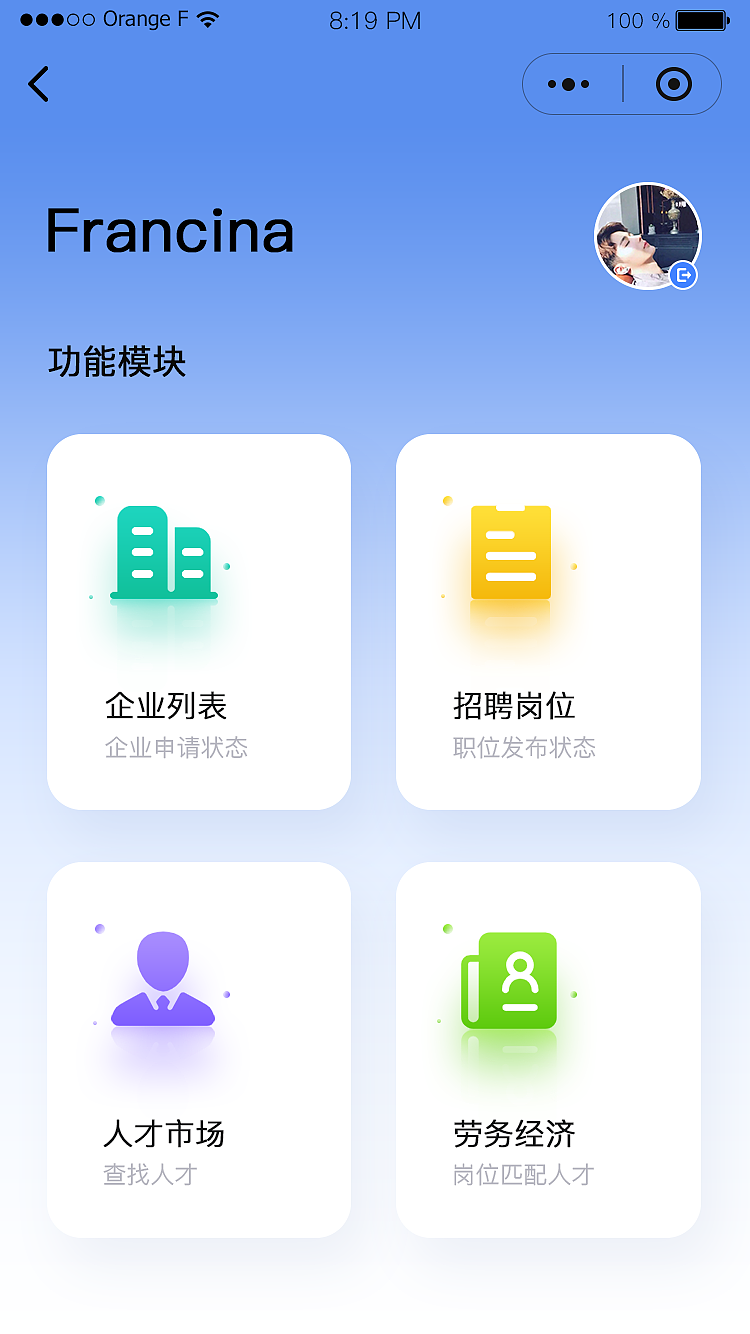The height and width of the screenshot is (1334, 750).
Task: Tap the 岗位匹配人才 subtitle text
Action: tap(524, 1175)
